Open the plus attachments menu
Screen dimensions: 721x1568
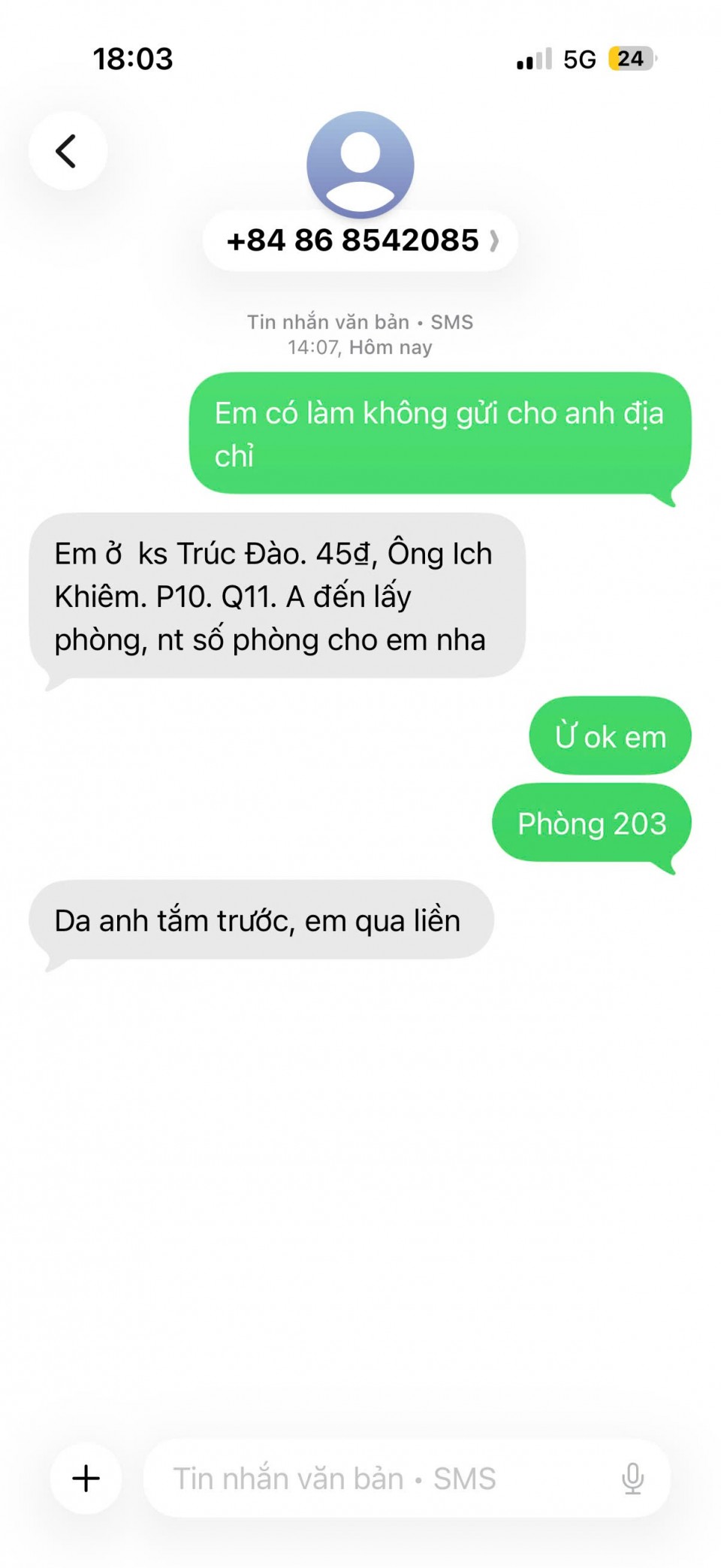(x=86, y=1477)
